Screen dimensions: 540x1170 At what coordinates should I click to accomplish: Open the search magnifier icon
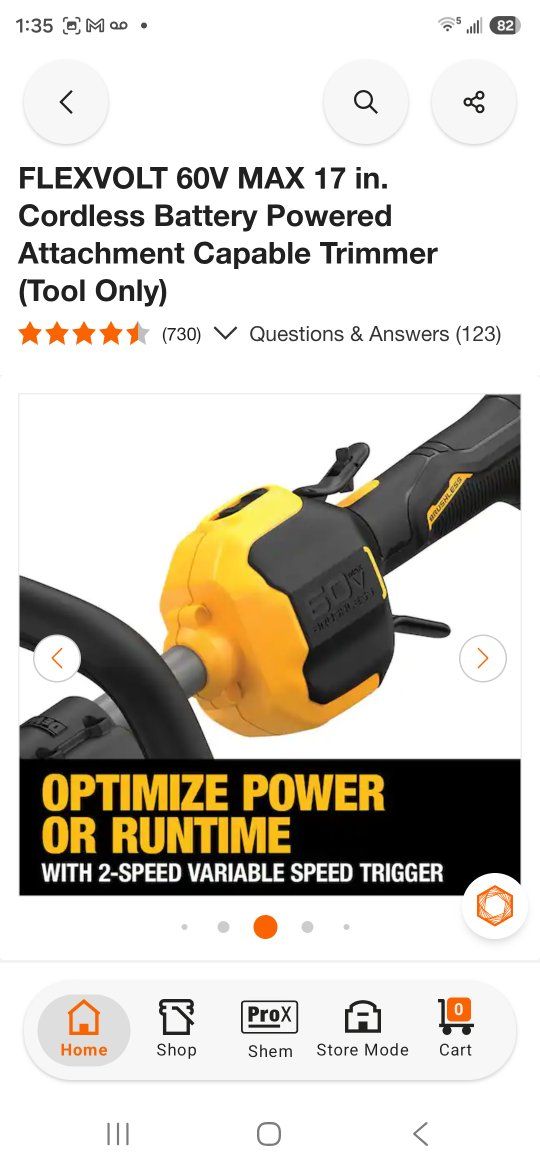(365, 101)
